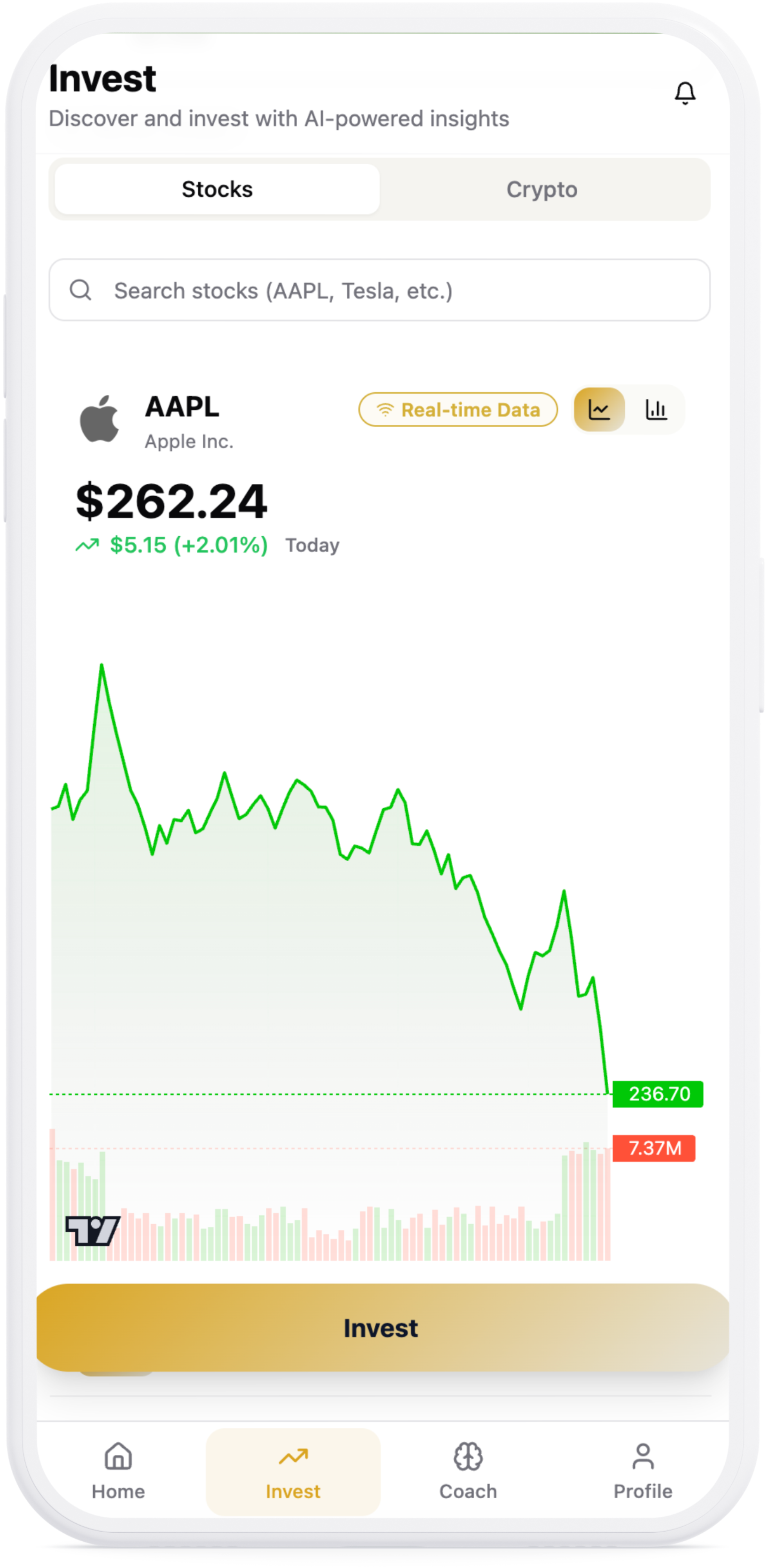Select the green 236.70 price marker

pos(659,1093)
